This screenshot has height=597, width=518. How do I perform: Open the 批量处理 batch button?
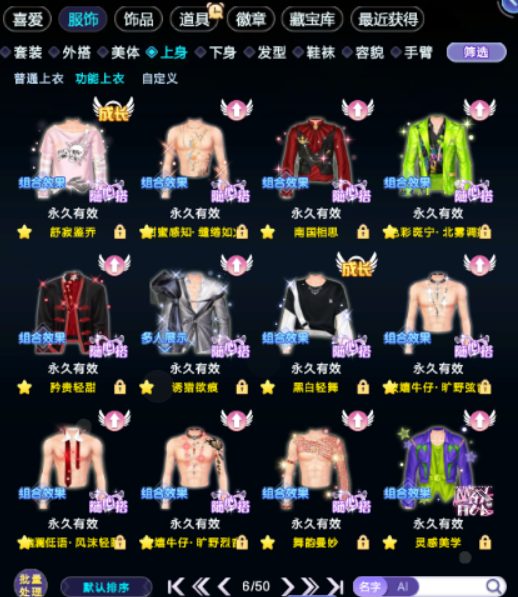point(30,584)
